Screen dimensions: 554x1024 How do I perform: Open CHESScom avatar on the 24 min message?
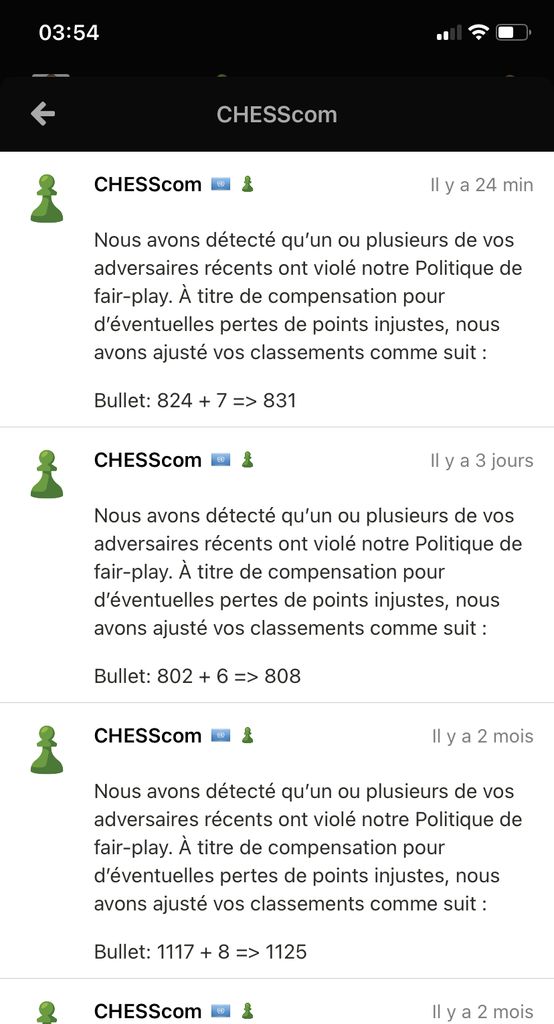coord(47,199)
